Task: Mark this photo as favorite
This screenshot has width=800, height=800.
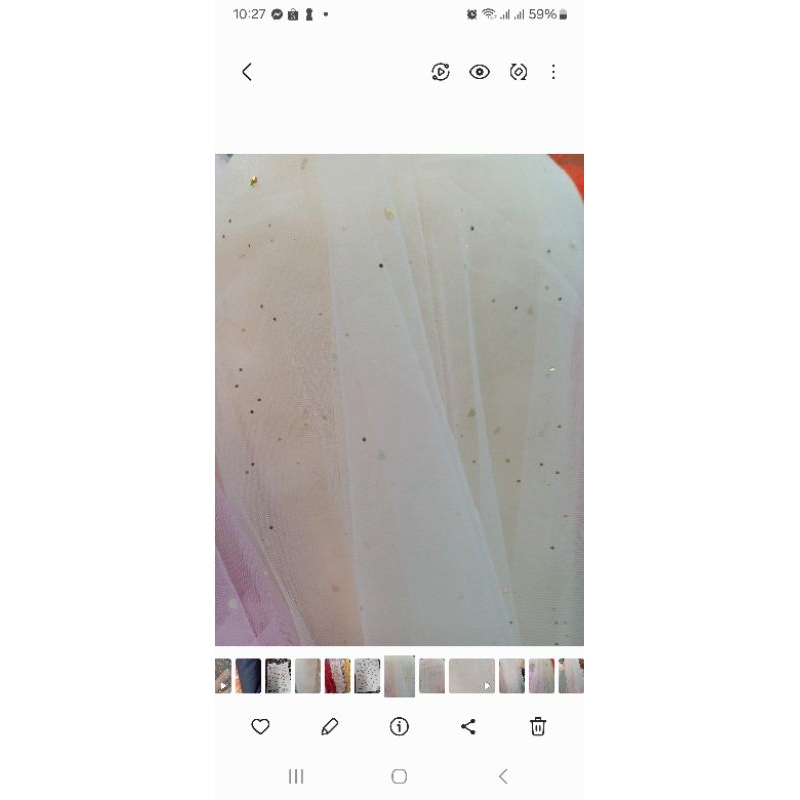Action: click(x=260, y=727)
